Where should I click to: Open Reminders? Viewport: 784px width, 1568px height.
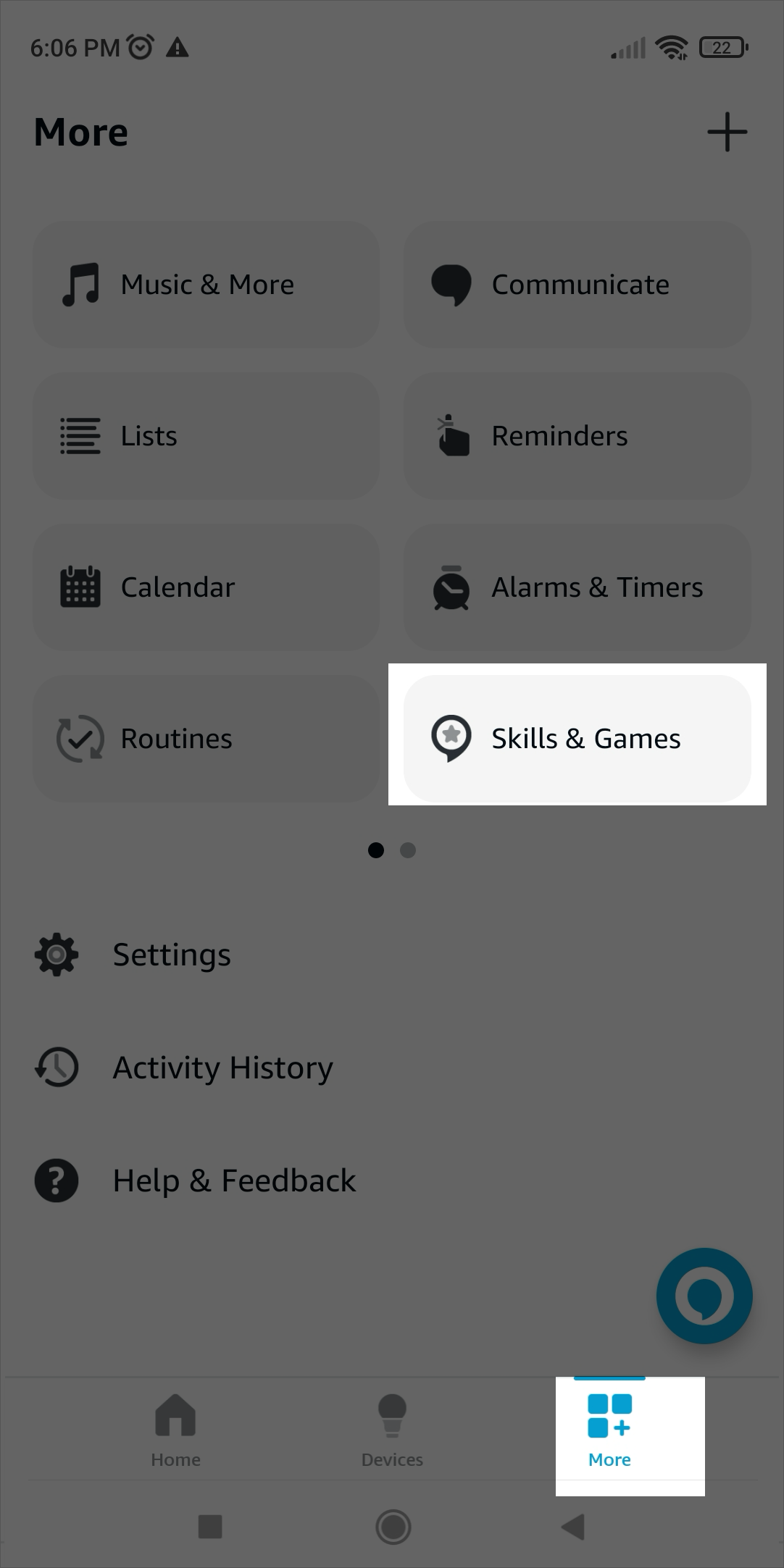(577, 436)
